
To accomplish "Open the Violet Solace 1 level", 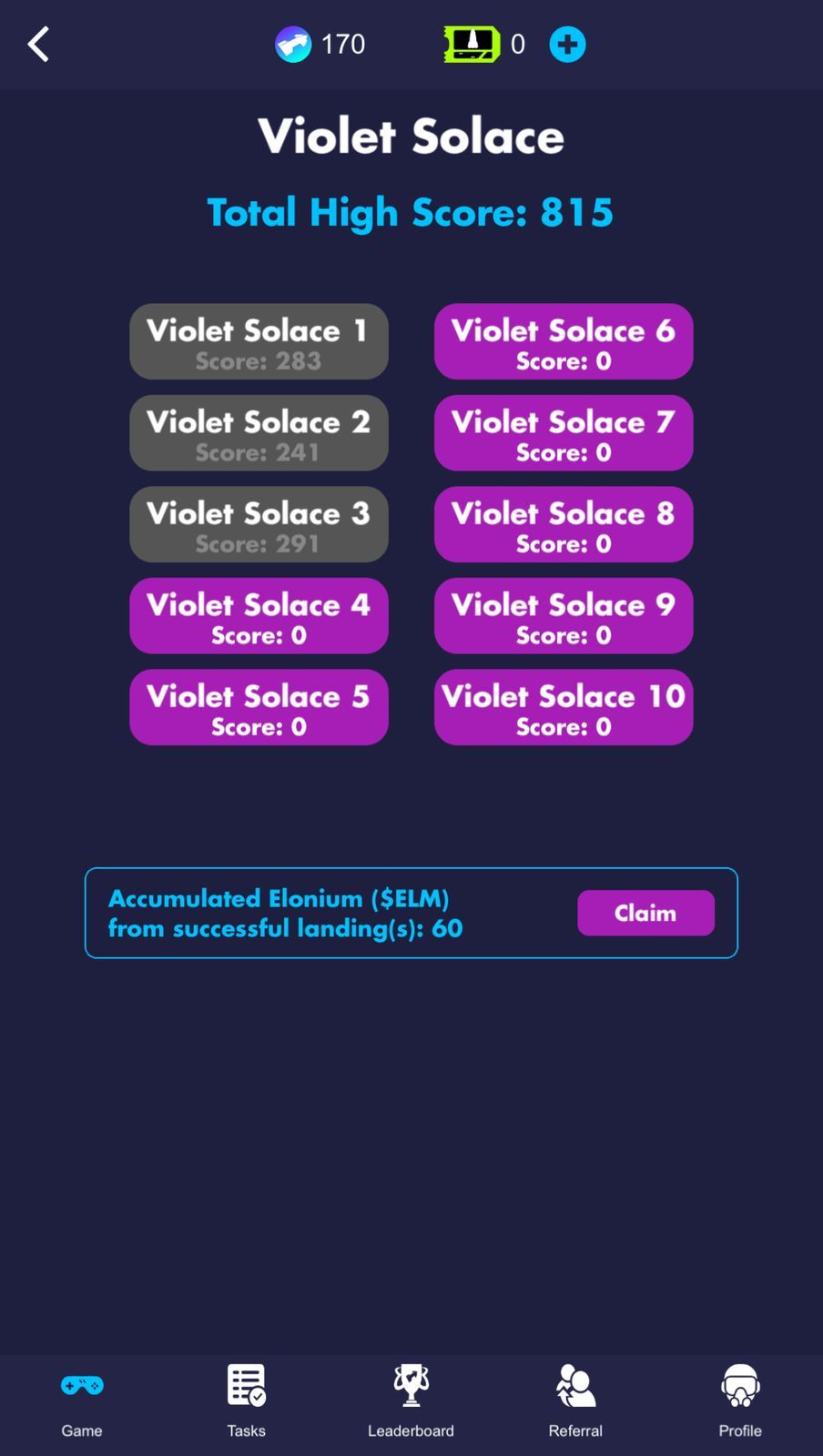I will point(259,341).
